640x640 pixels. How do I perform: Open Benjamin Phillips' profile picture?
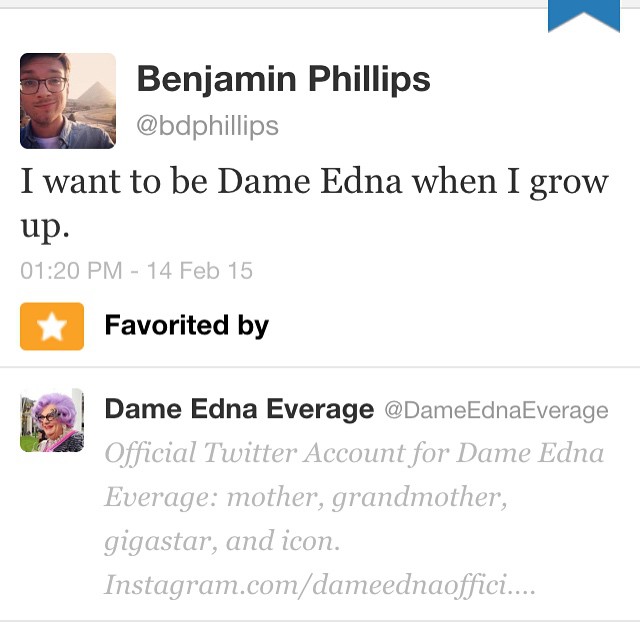pyautogui.click(x=67, y=101)
